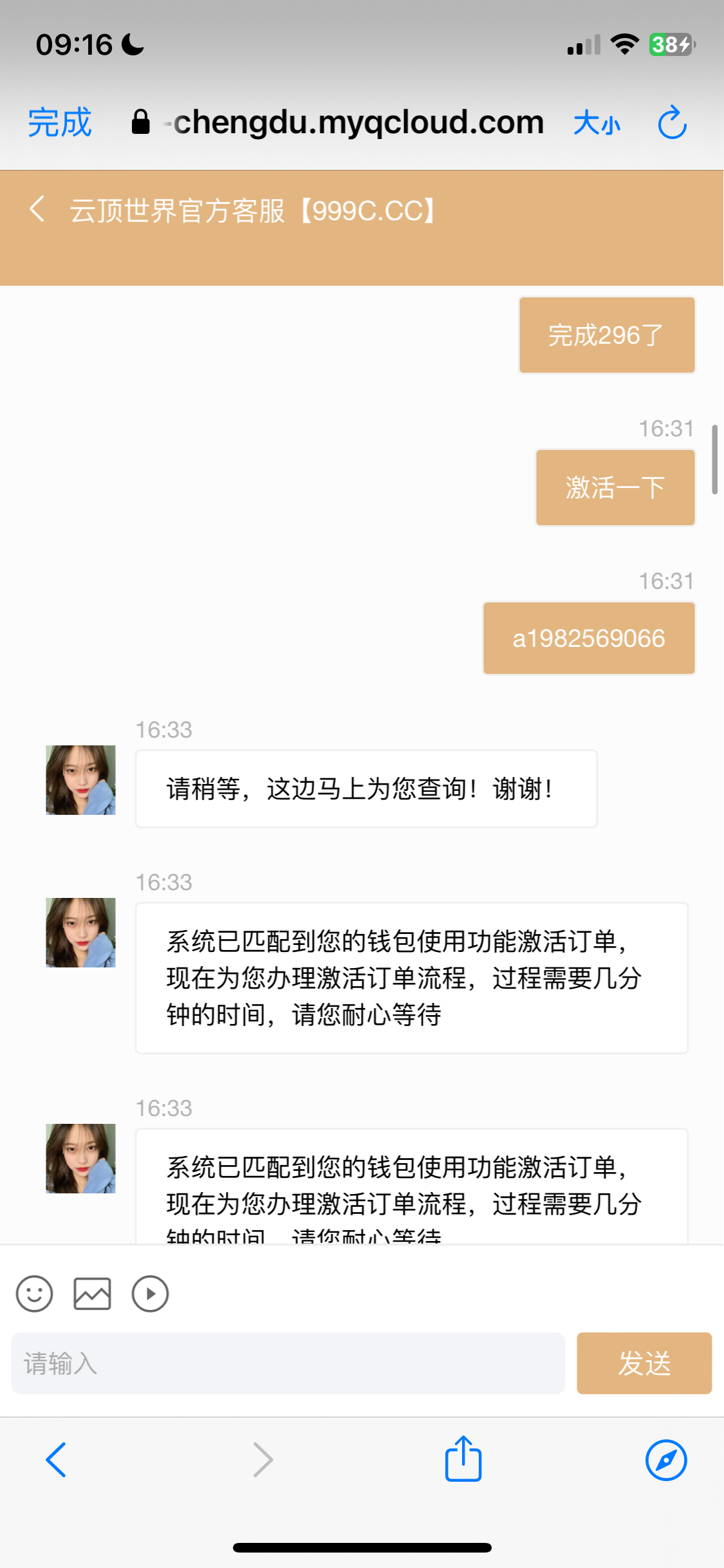Image resolution: width=724 pixels, height=1568 pixels.
Task: Navigate back in the browser toolbar
Action: pyautogui.click(x=57, y=1460)
